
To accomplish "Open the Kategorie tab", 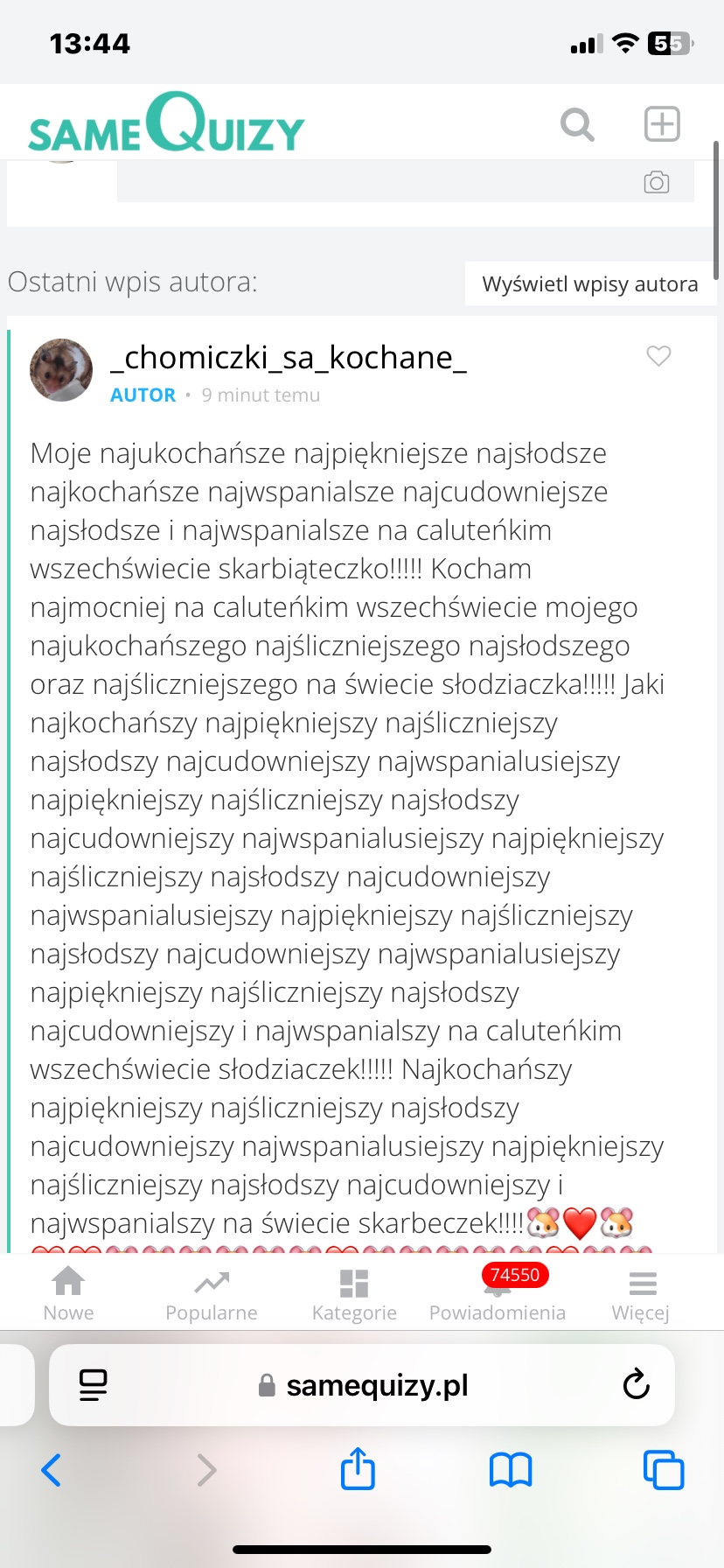I will pos(354,1294).
